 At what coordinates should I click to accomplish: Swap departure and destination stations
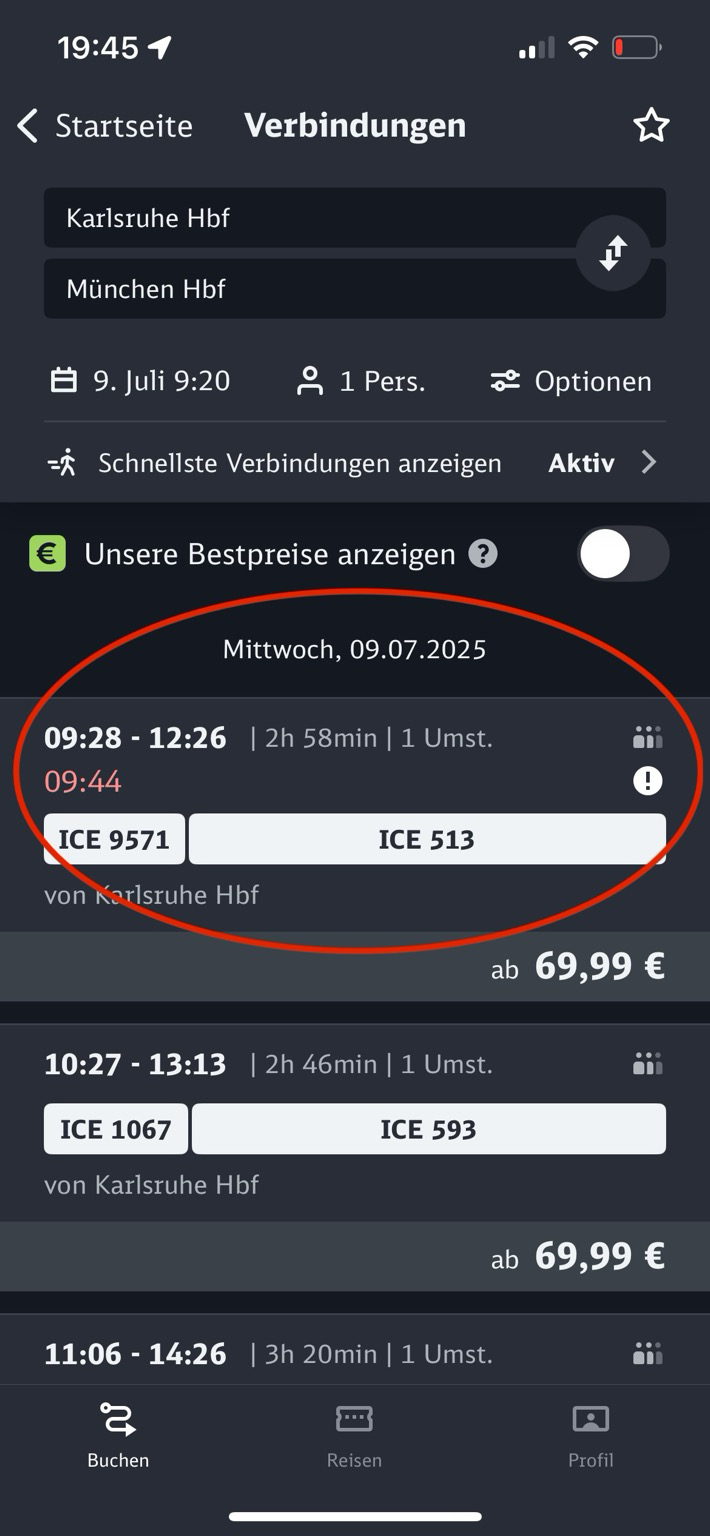coord(613,253)
